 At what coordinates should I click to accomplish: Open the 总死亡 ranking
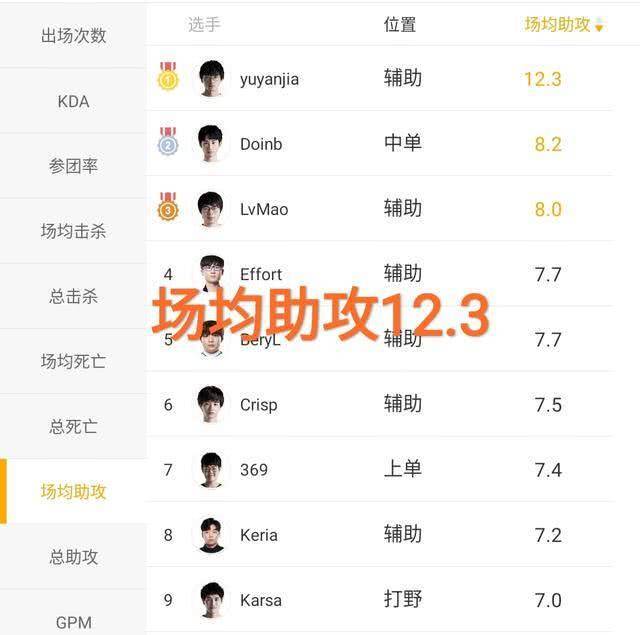click(x=73, y=426)
